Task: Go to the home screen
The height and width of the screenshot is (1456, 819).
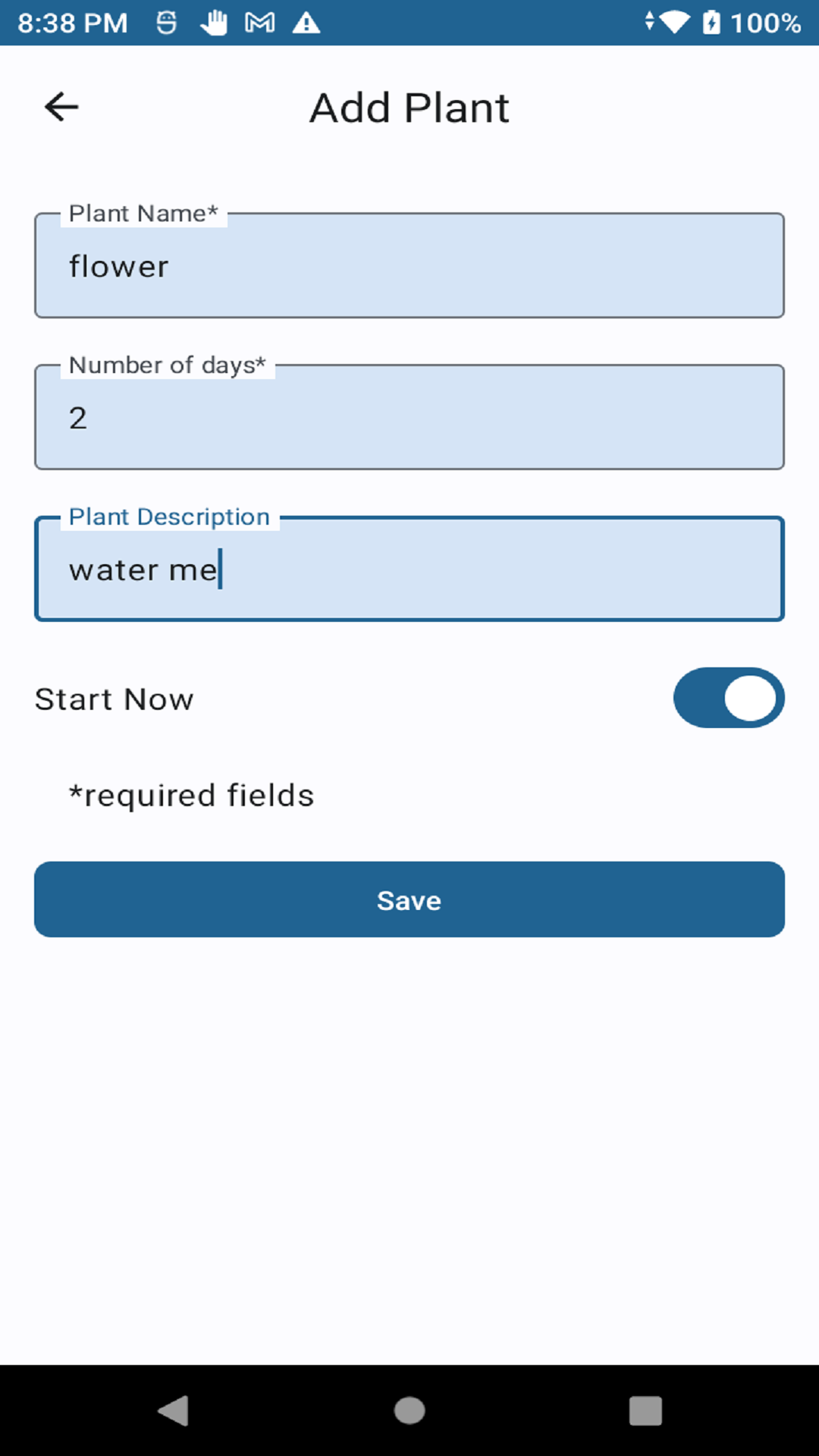Action: 409,1411
